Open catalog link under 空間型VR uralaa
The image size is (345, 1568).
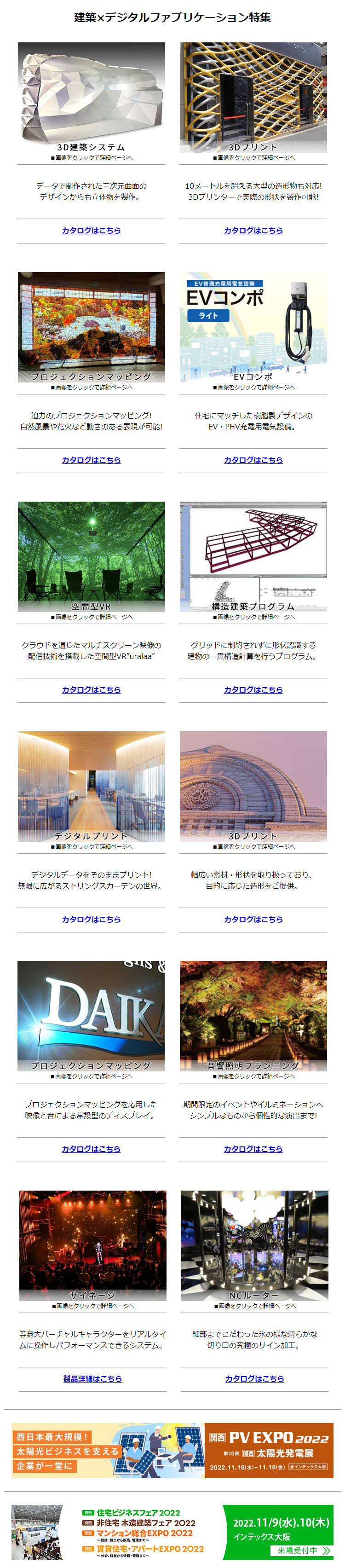click(91, 689)
